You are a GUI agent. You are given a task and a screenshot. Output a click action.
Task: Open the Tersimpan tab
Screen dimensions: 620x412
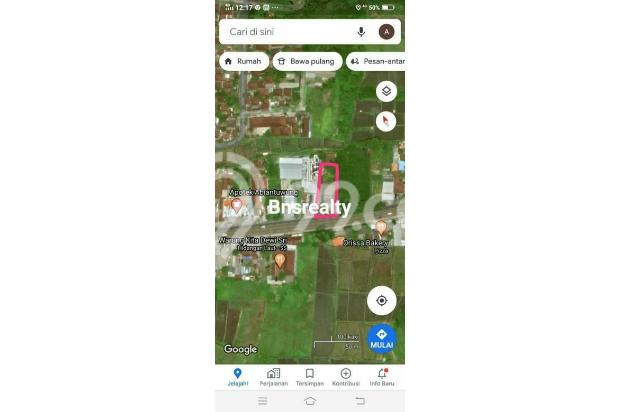click(309, 376)
